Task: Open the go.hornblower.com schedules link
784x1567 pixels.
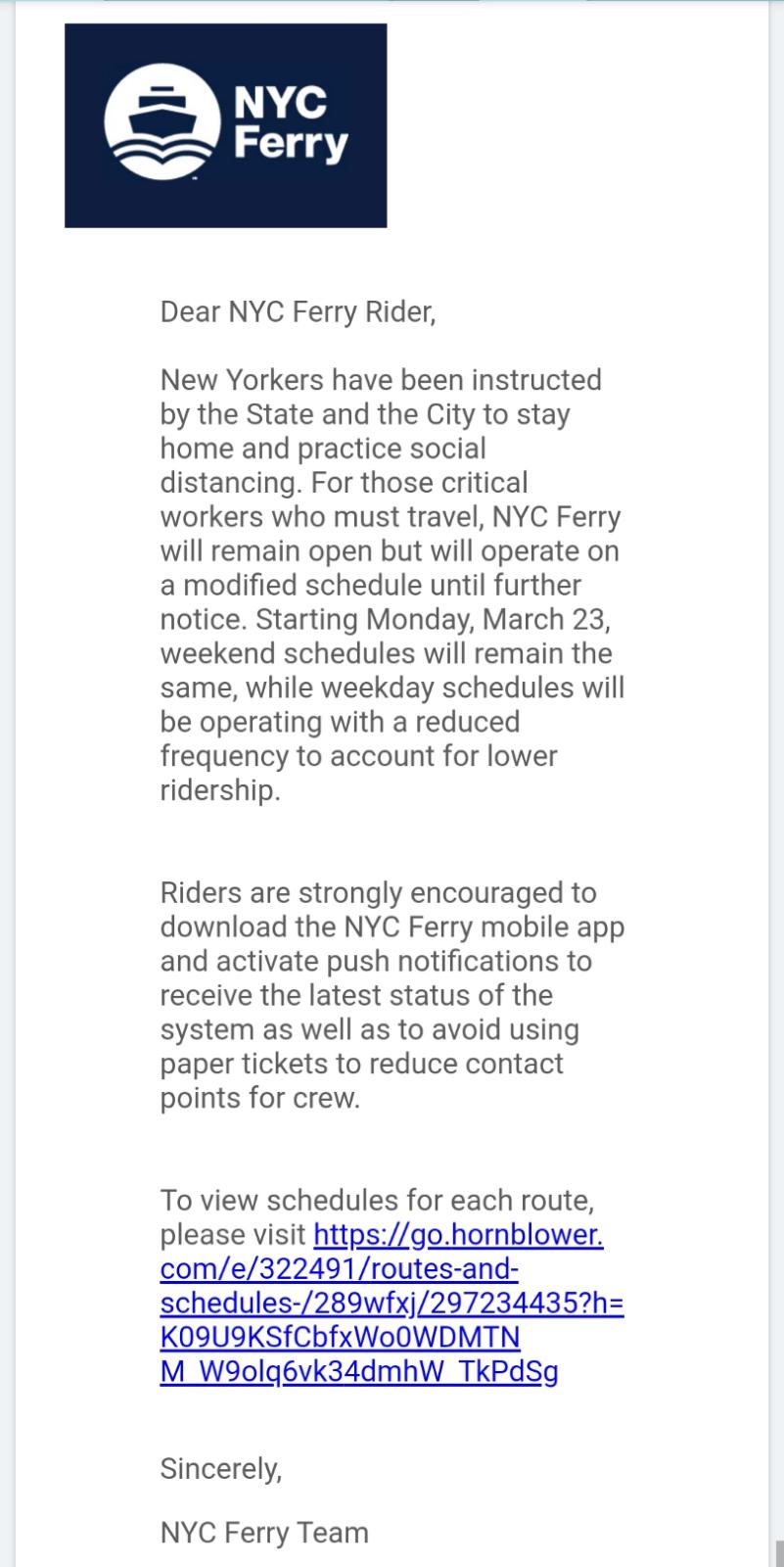Action: point(392,1304)
